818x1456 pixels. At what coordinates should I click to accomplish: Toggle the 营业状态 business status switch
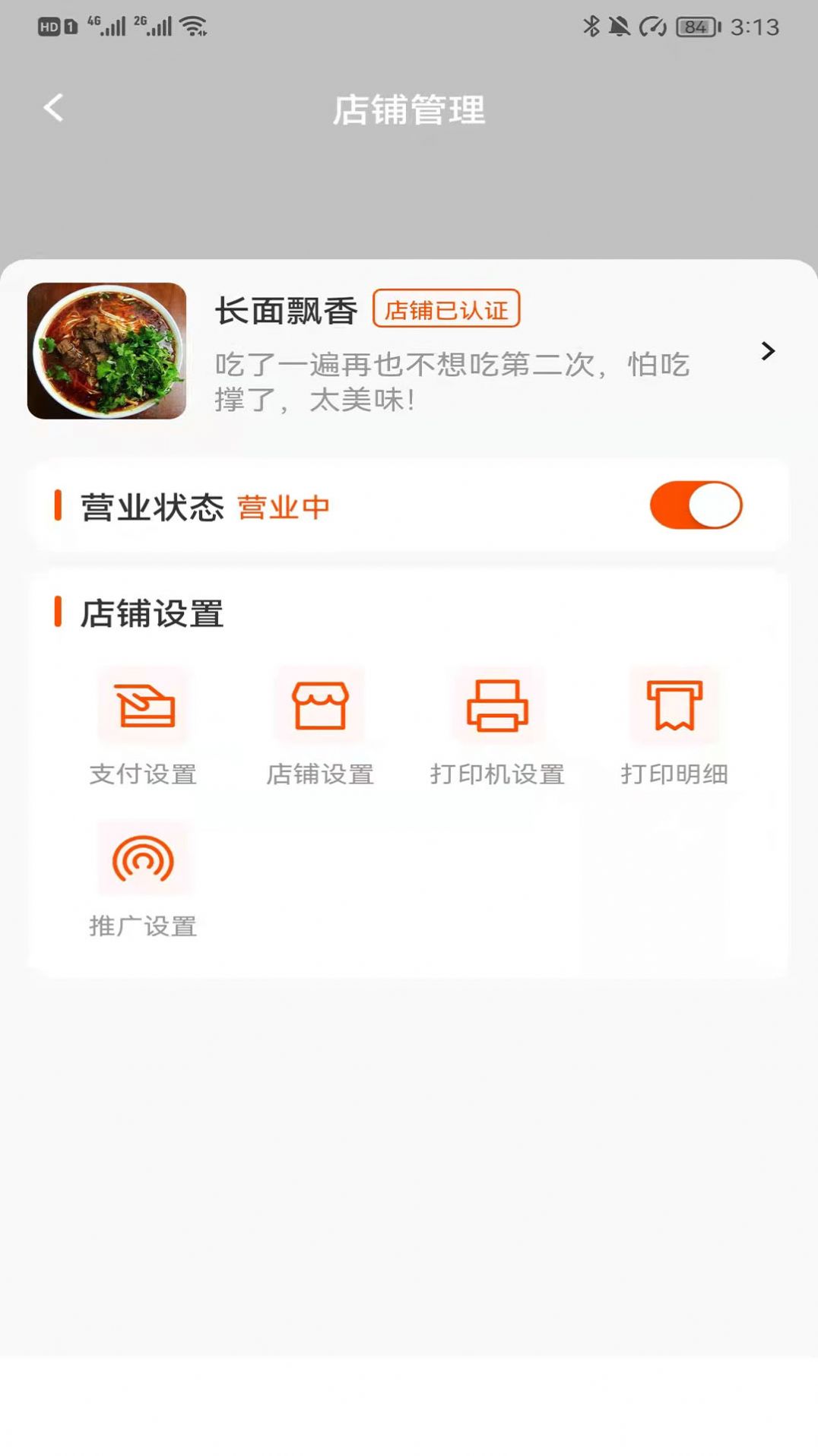click(x=696, y=505)
